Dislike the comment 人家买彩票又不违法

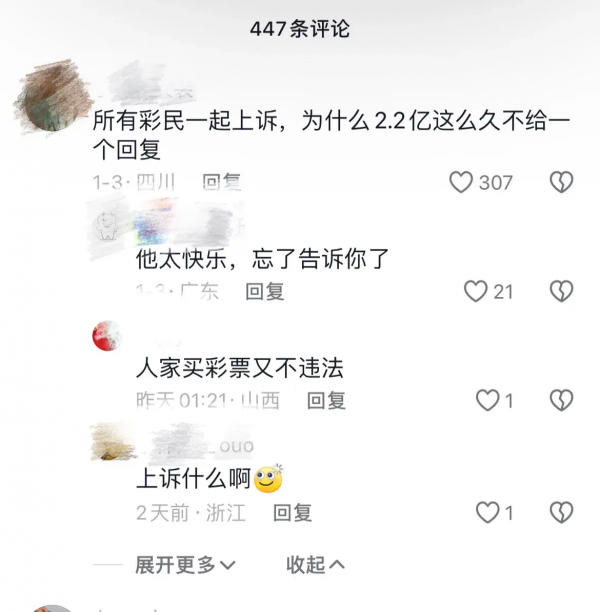click(561, 401)
